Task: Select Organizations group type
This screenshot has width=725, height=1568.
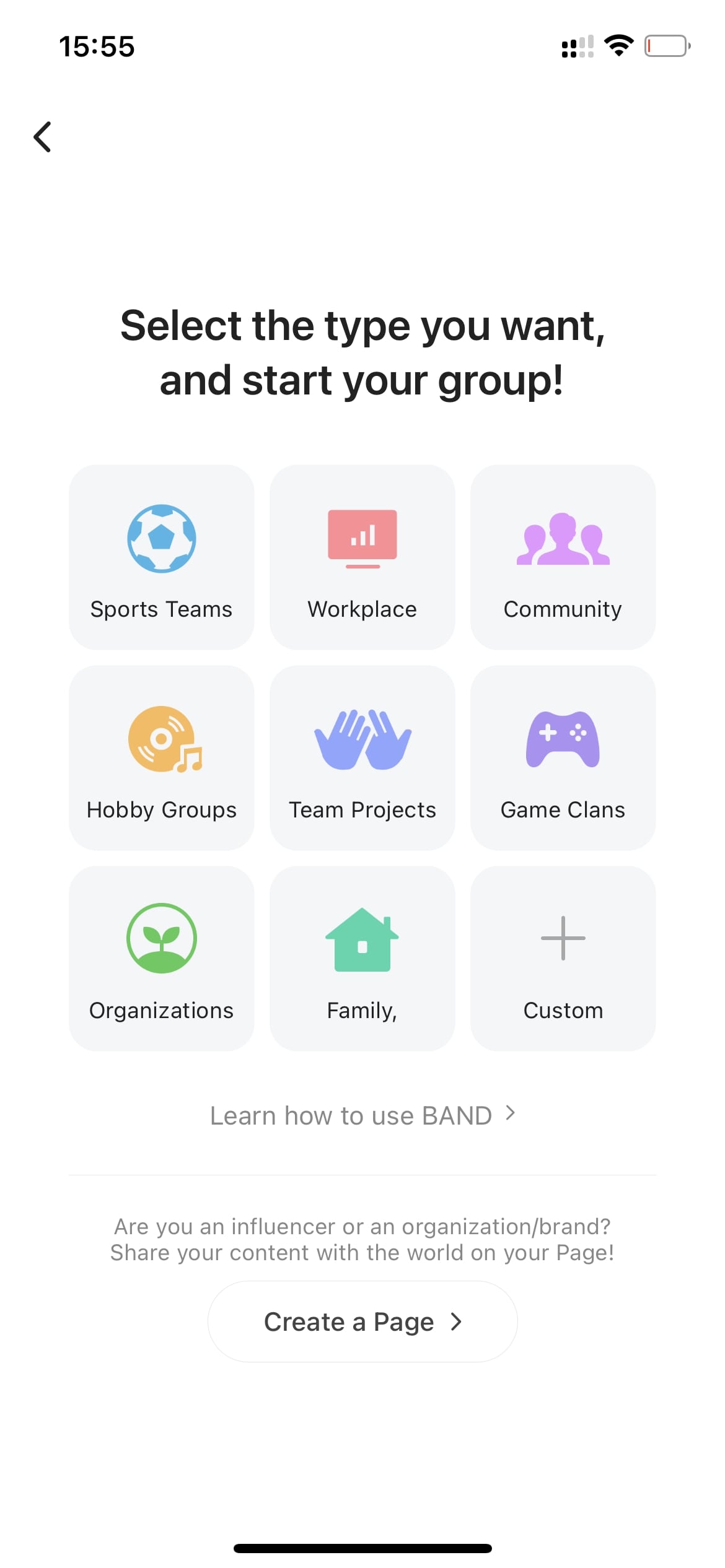Action: point(162,959)
